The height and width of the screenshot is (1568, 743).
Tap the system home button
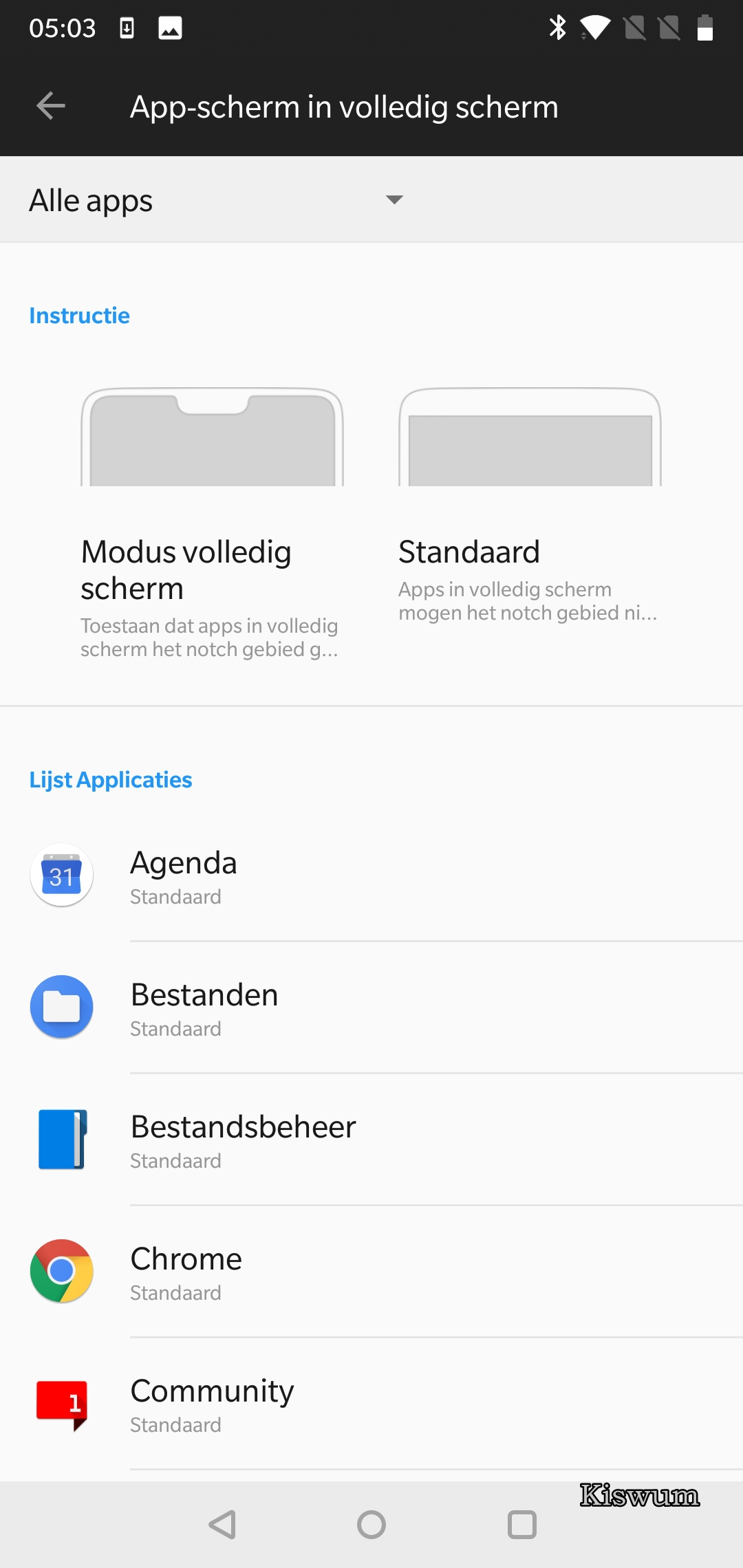point(371,1525)
